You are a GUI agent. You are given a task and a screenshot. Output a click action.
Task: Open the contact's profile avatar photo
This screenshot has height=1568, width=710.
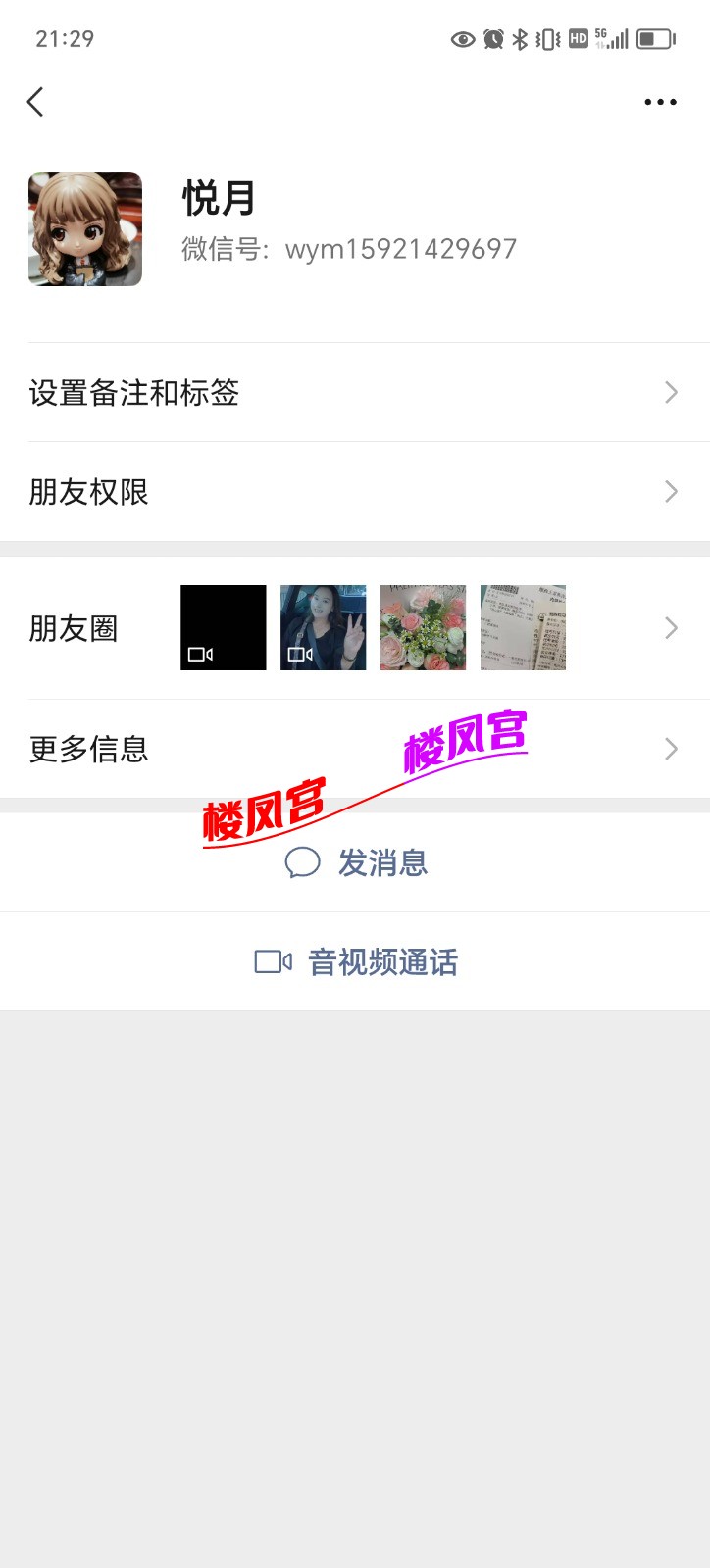point(84,228)
